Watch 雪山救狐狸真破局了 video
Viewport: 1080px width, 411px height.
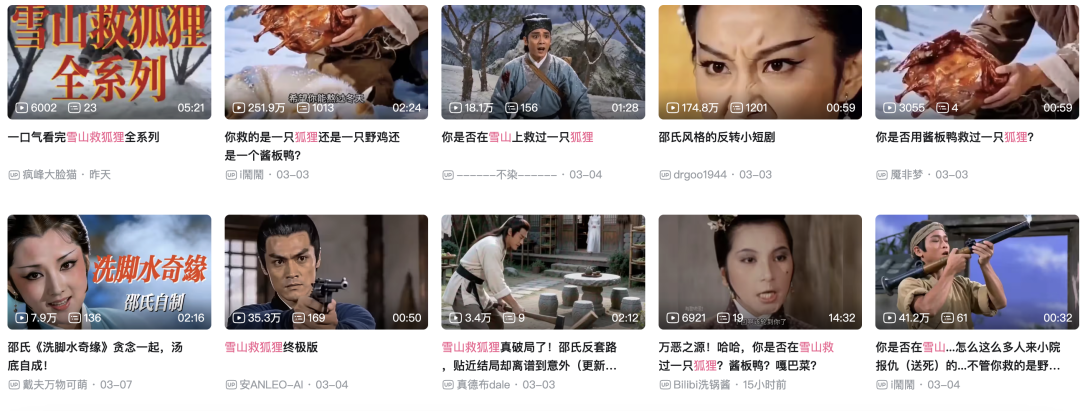point(543,272)
